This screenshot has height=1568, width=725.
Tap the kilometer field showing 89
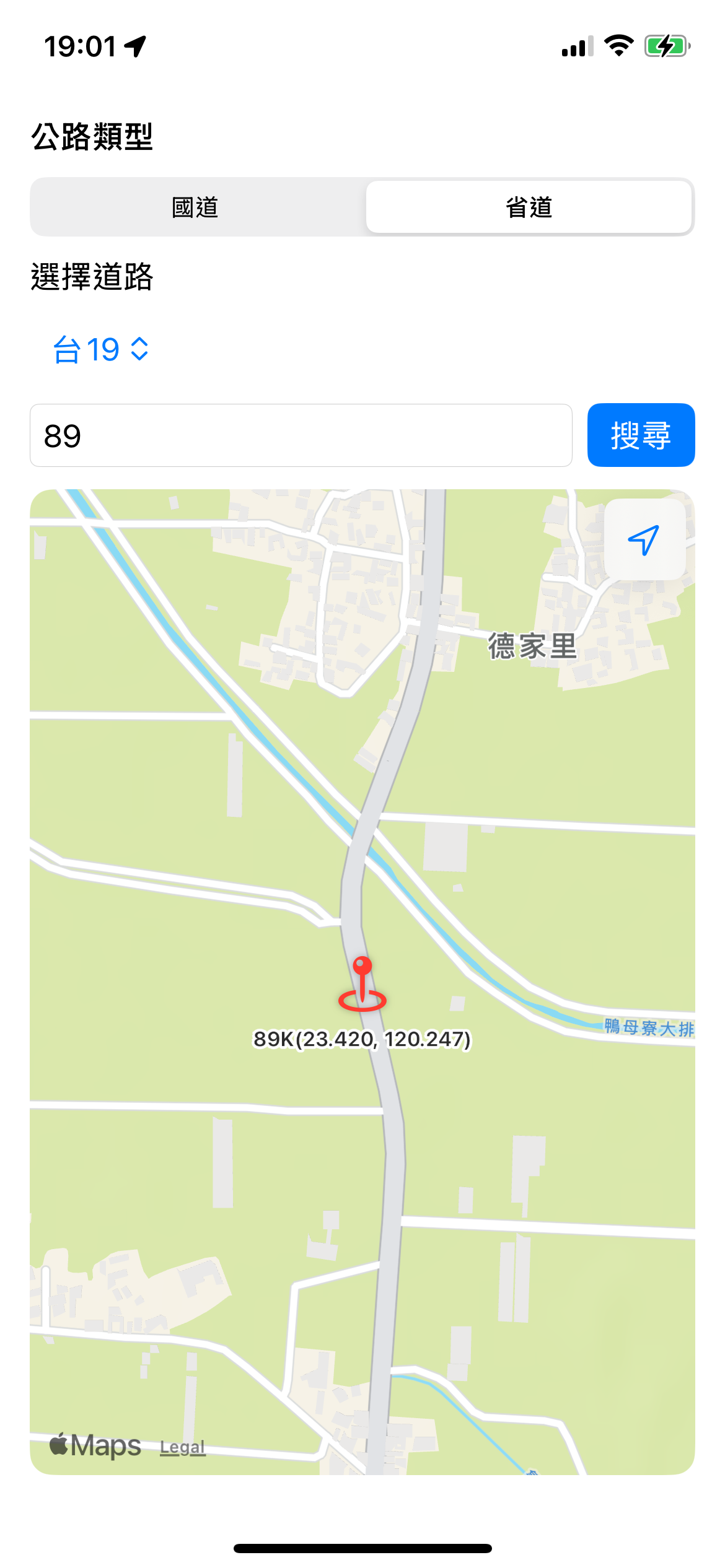pyautogui.click(x=301, y=435)
